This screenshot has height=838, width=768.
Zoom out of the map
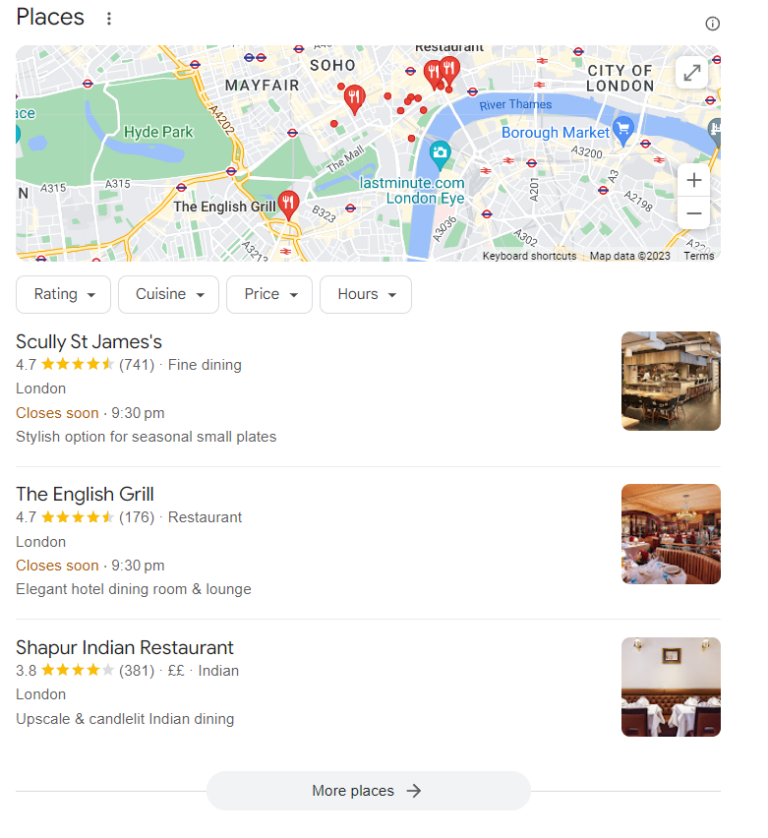(694, 213)
